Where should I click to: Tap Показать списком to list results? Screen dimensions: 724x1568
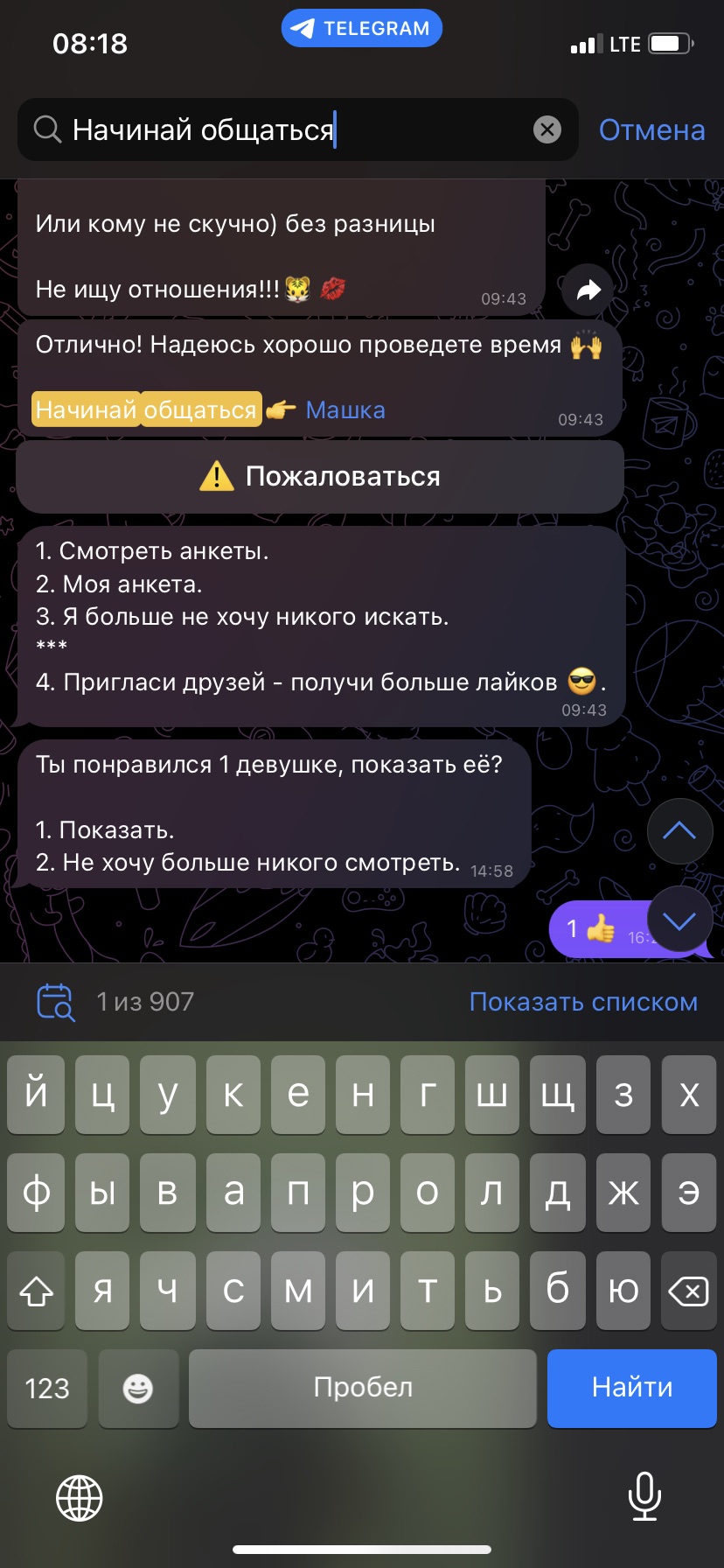click(x=583, y=1002)
